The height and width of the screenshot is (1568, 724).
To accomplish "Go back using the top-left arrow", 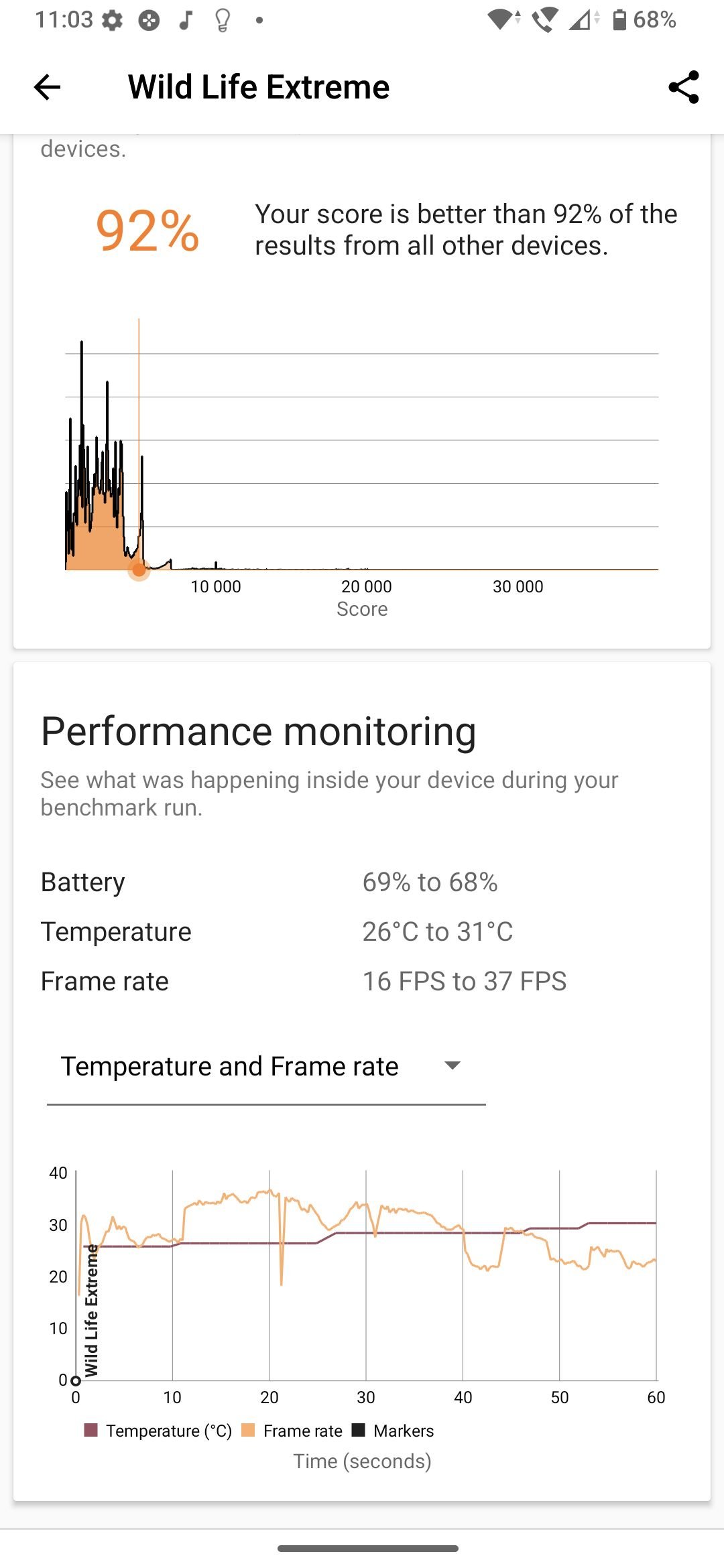I will click(47, 87).
